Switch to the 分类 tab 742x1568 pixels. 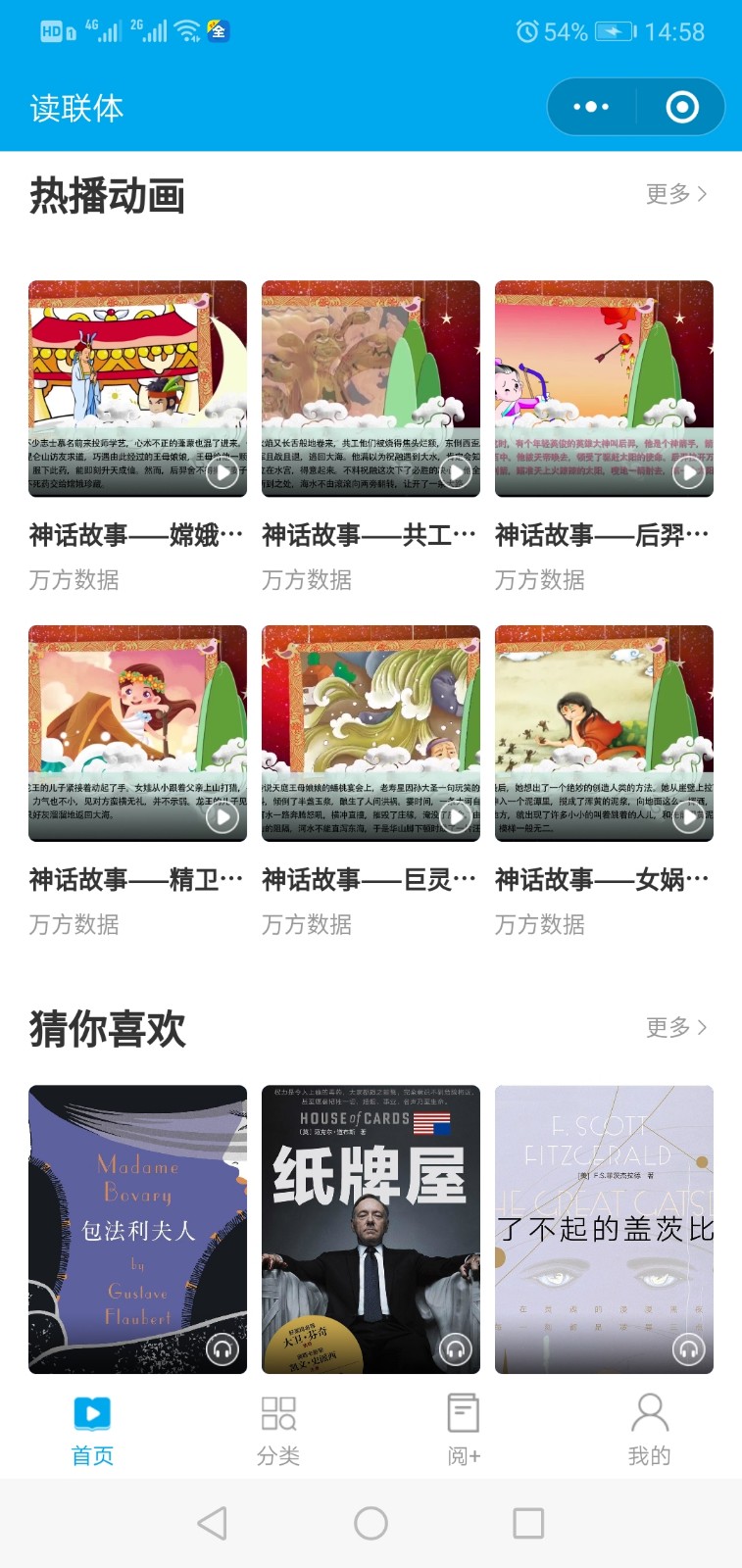tap(278, 1430)
